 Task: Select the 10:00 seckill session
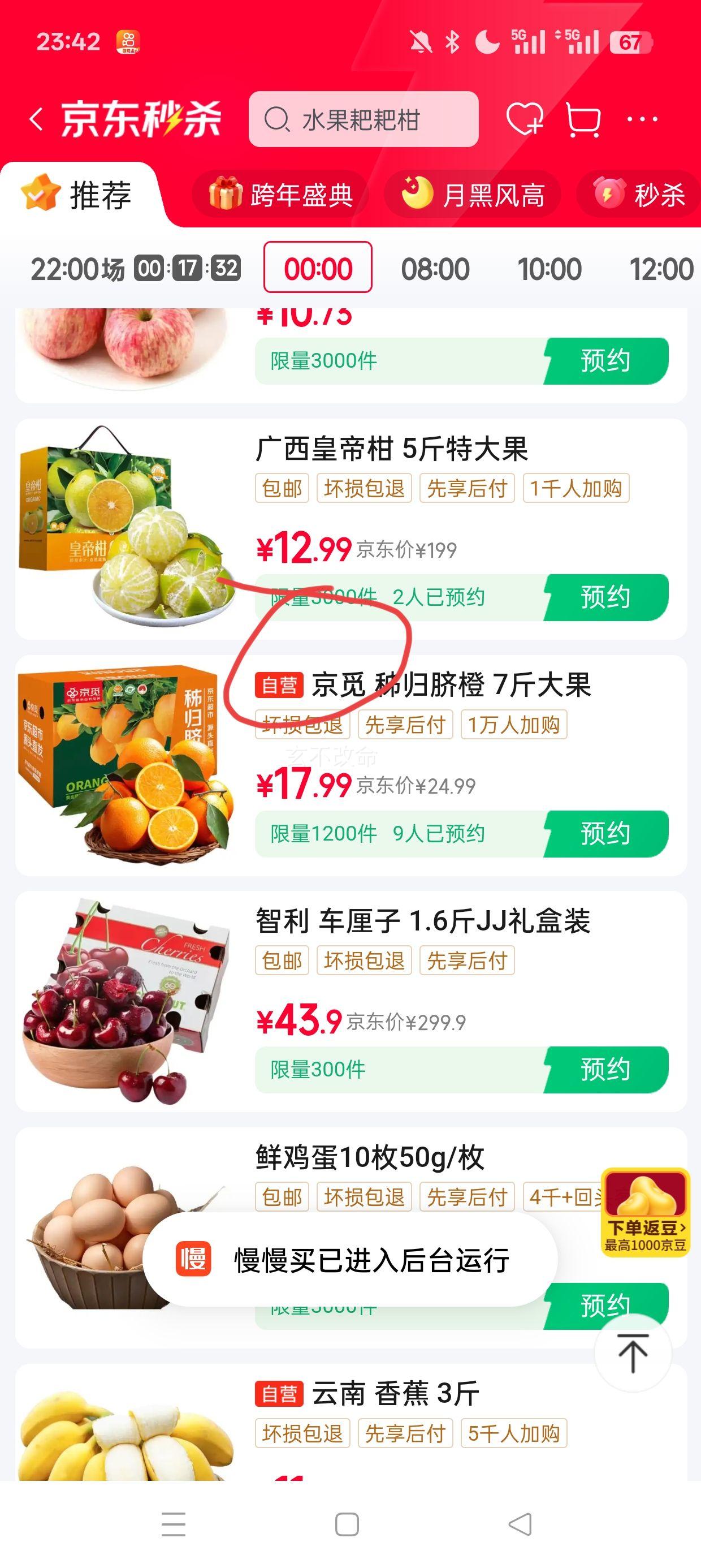pyautogui.click(x=548, y=266)
